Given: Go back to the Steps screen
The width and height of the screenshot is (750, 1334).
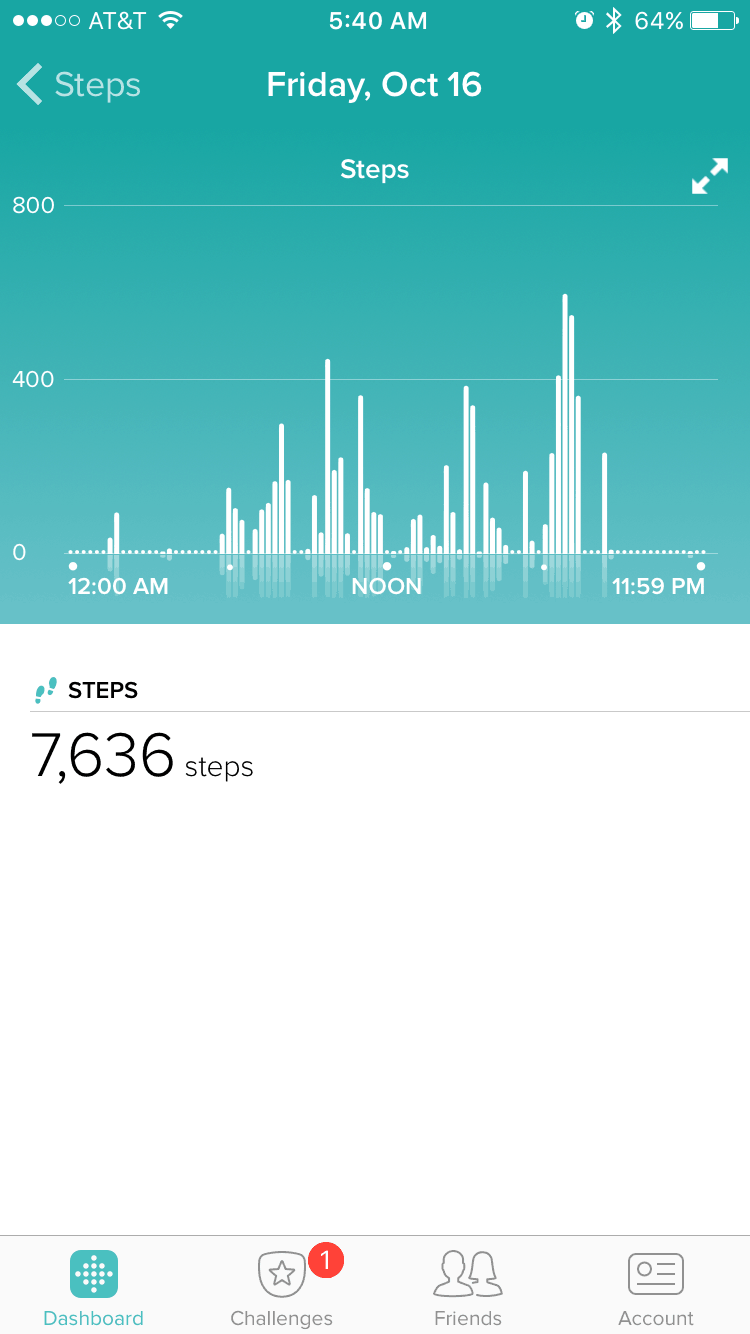Looking at the screenshot, I should click(79, 85).
